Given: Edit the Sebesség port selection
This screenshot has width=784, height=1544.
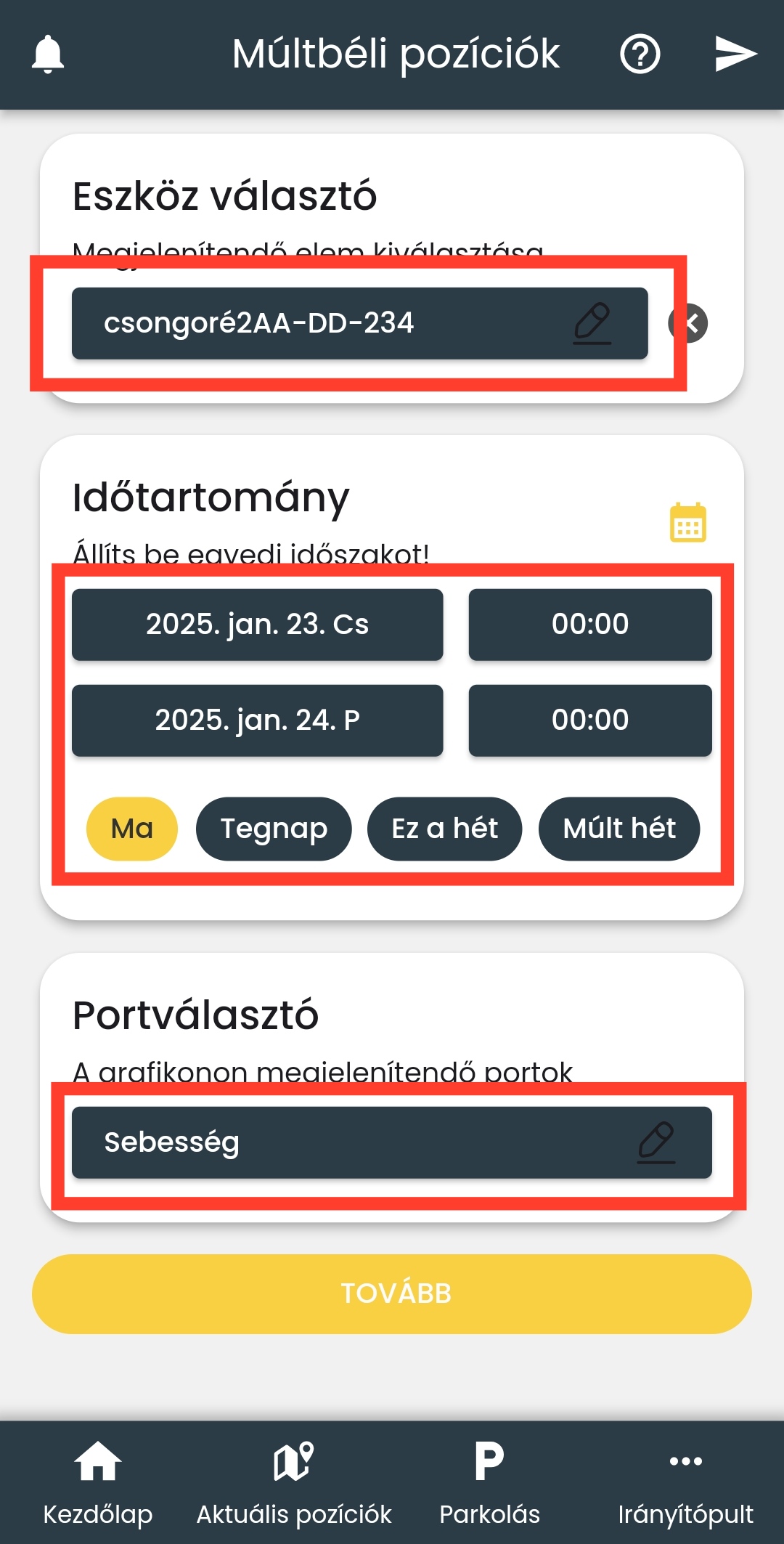Looking at the screenshot, I should pos(391,1142).
